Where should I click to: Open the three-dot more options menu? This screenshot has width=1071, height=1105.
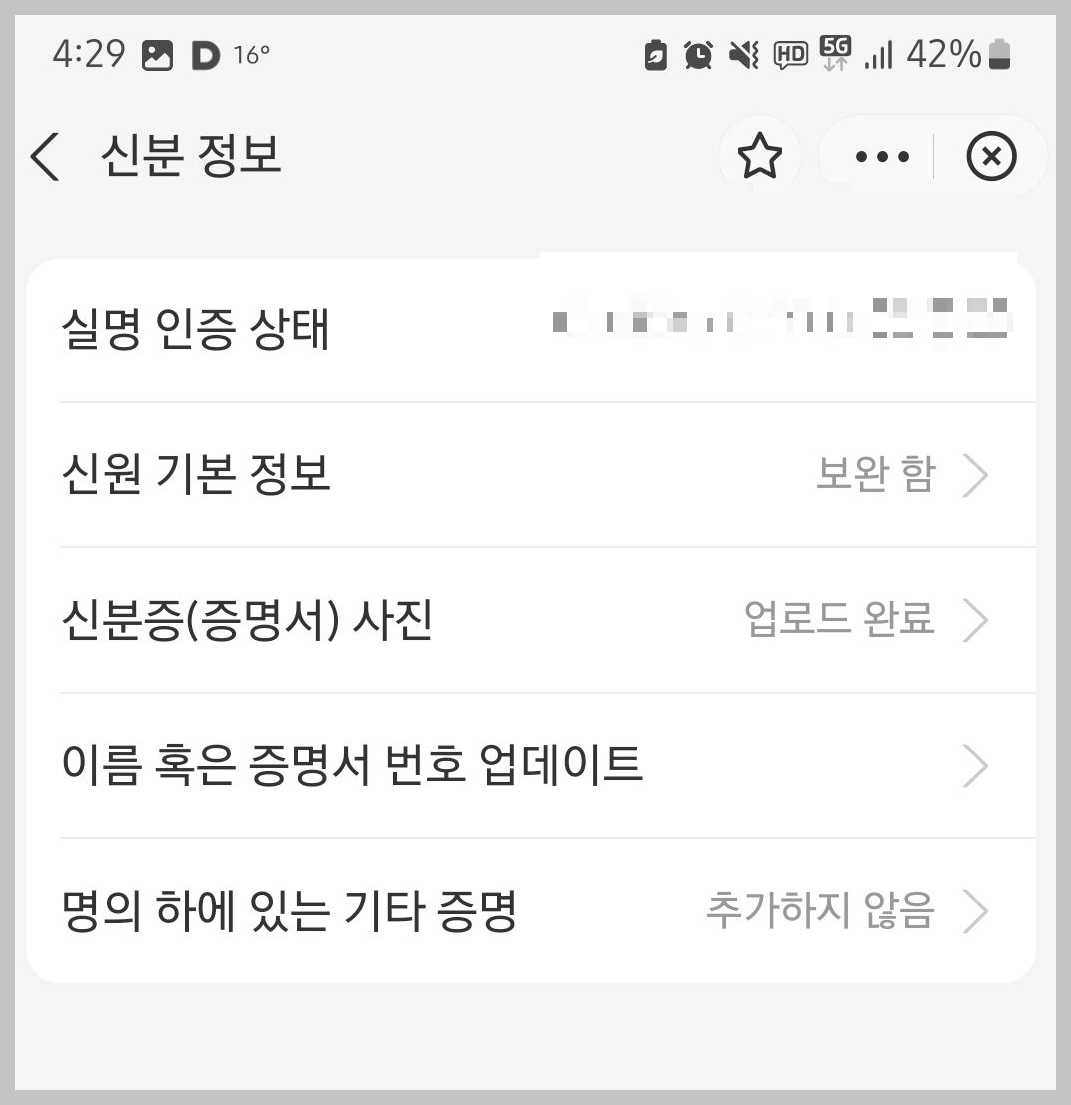tap(881, 156)
